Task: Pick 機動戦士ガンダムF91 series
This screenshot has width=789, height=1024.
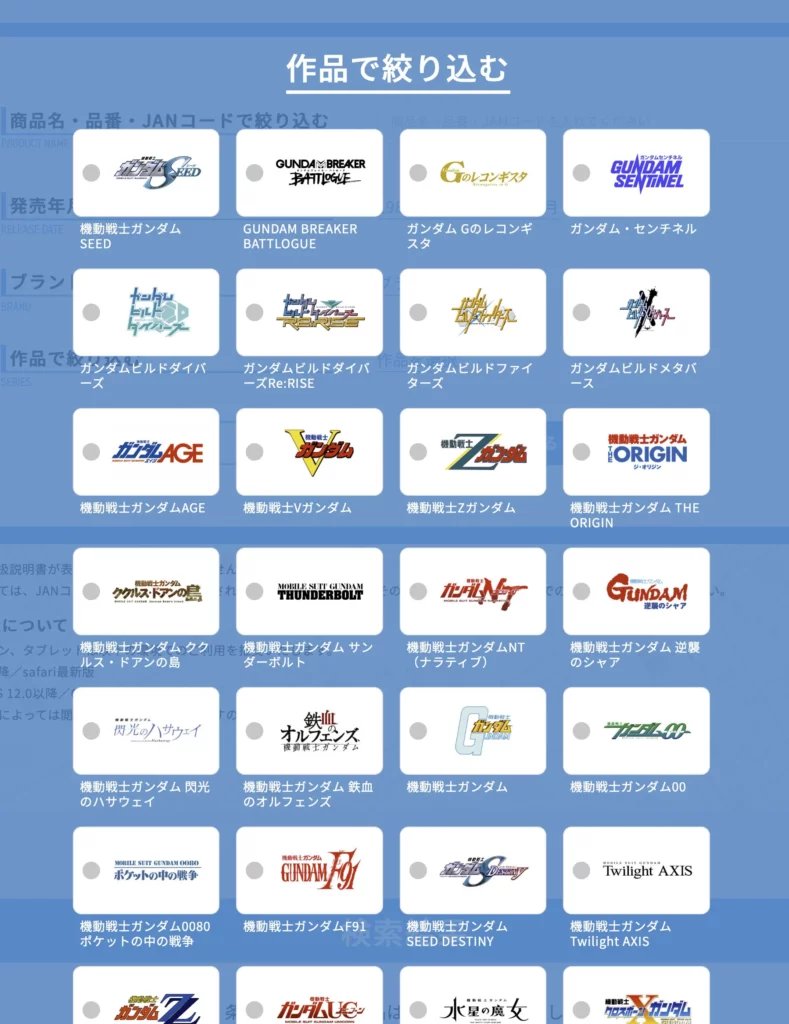Action: [254, 870]
